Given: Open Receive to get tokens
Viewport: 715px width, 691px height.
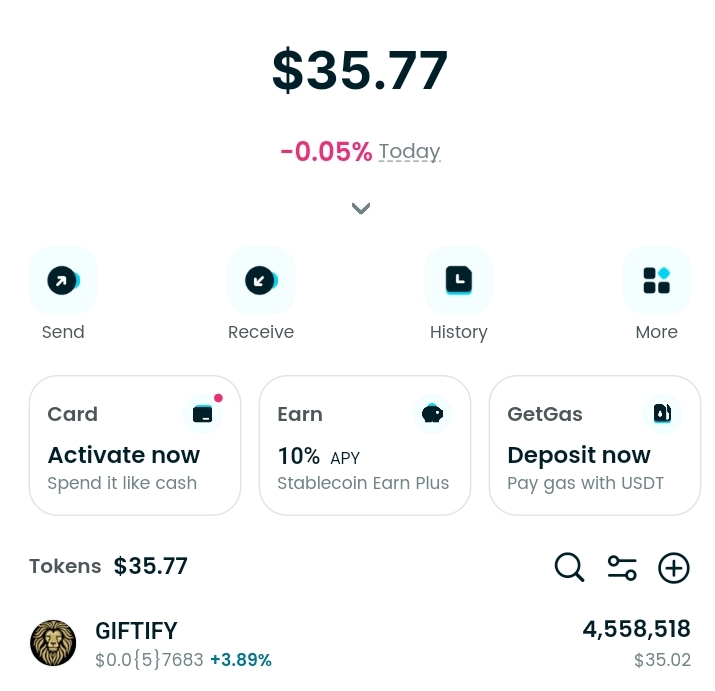Looking at the screenshot, I should point(260,281).
